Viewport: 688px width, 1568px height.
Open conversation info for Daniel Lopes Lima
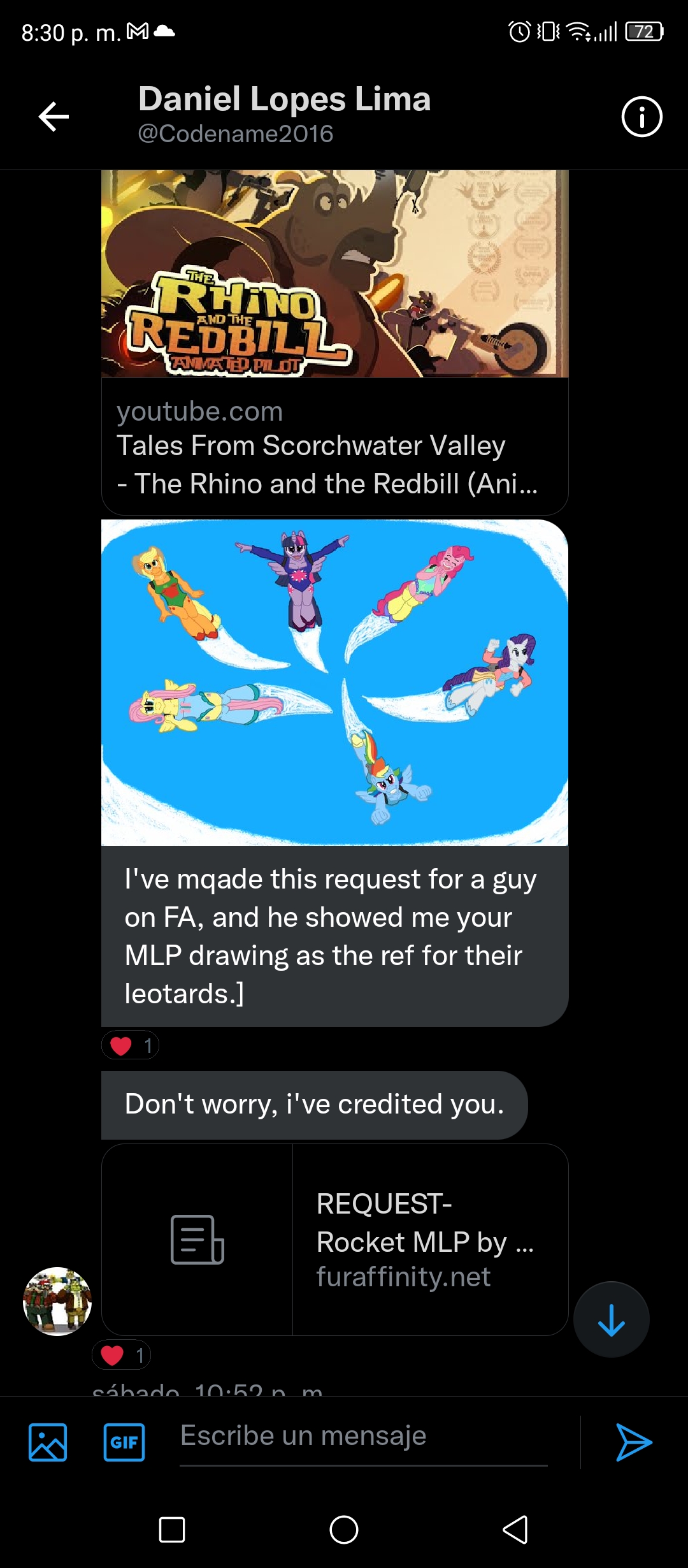(x=641, y=117)
